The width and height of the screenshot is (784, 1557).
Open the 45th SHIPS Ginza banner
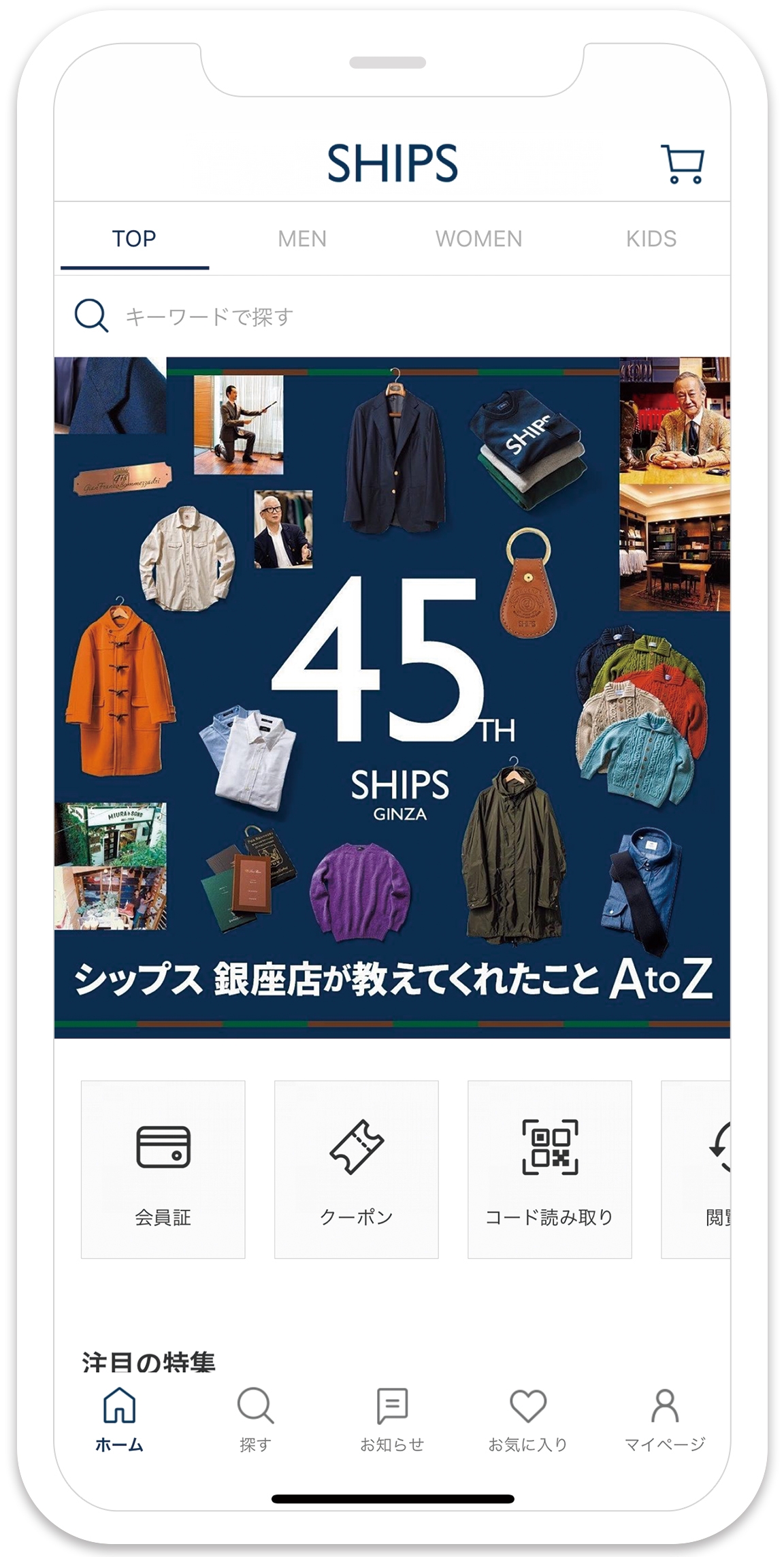click(x=392, y=697)
